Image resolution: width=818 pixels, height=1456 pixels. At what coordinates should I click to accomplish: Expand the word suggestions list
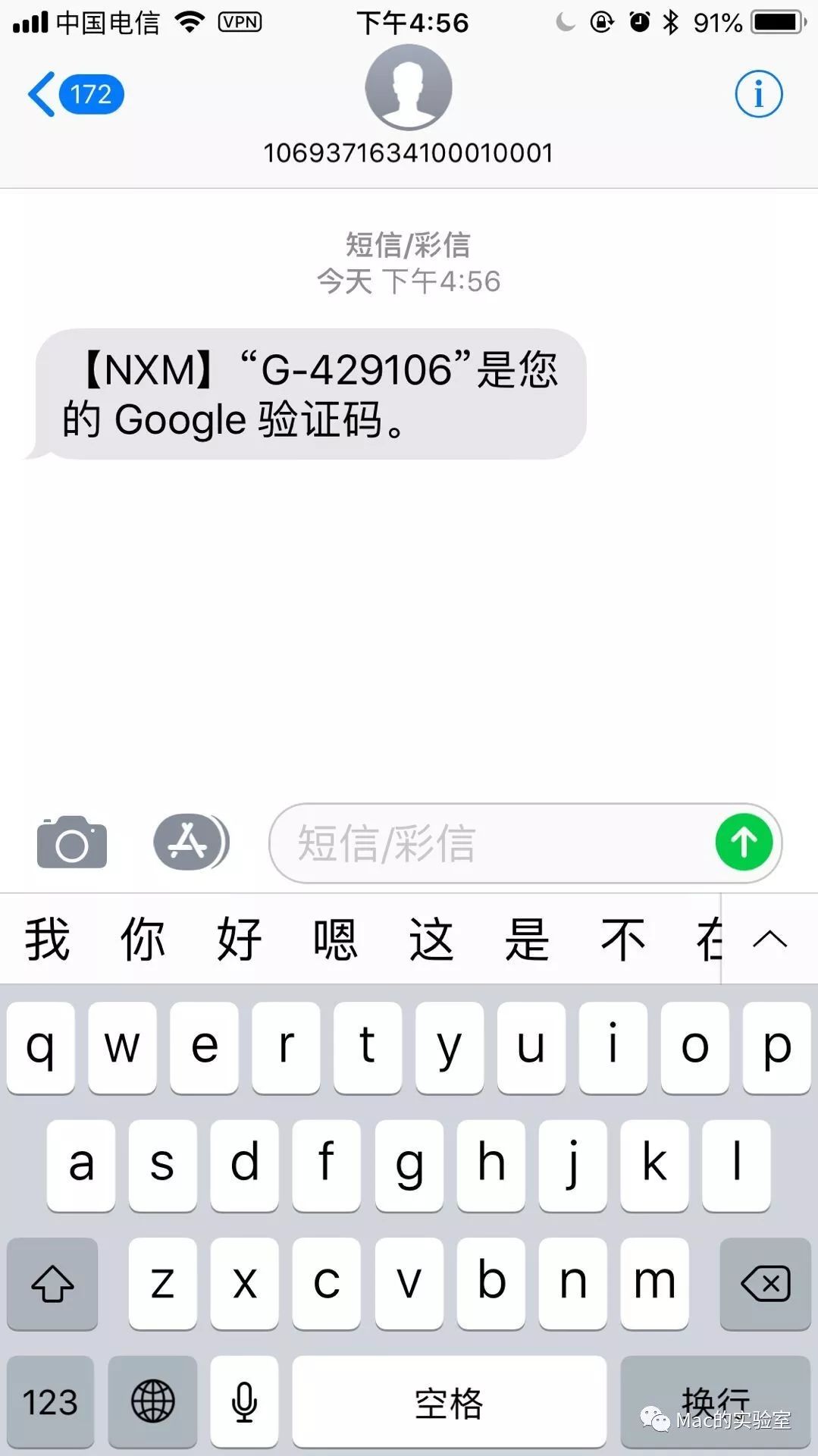(769, 940)
